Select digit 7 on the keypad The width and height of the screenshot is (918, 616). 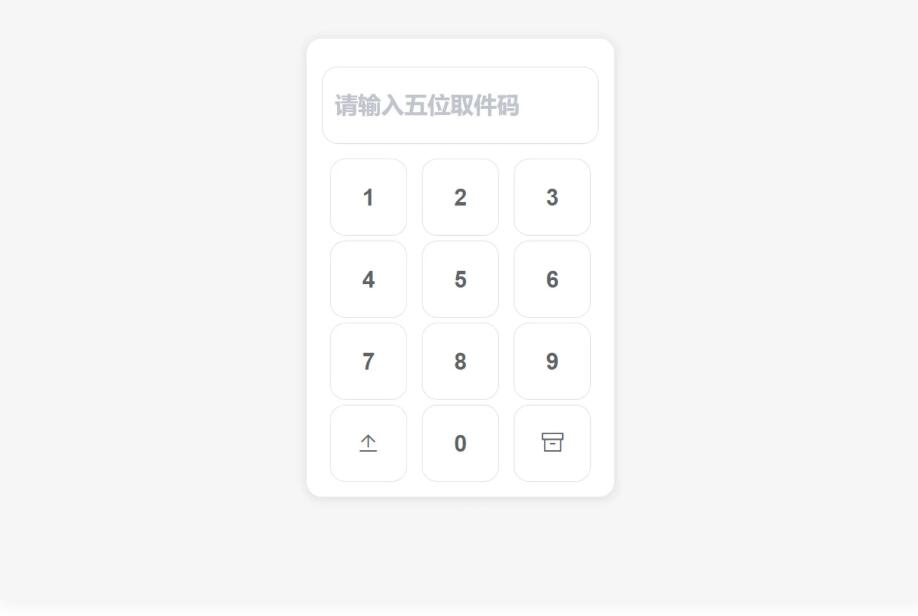click(368, 361)
